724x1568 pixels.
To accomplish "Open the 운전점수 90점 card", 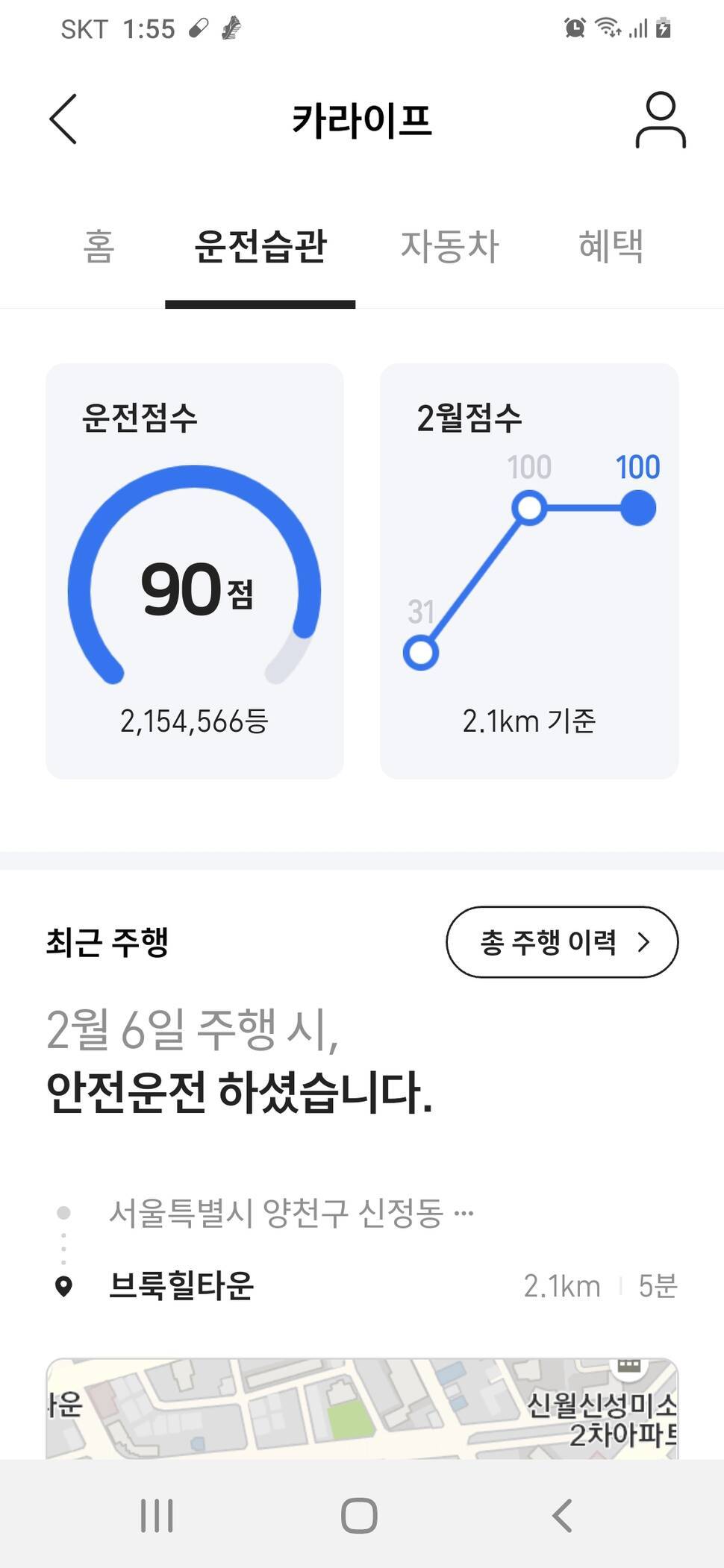I will [195, 571].
